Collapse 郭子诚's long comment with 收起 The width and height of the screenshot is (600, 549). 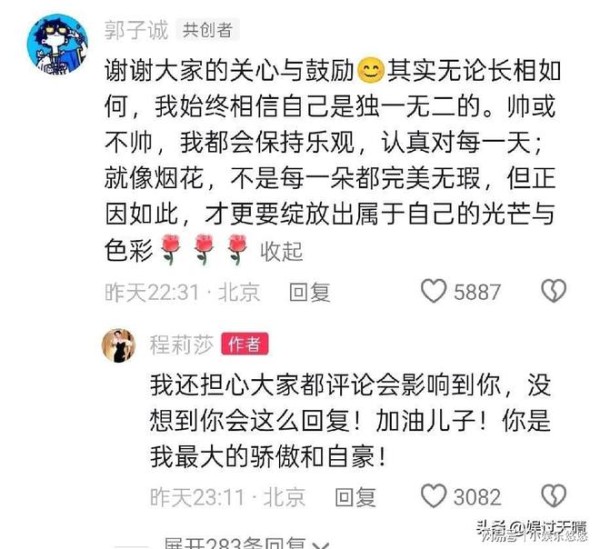[x=281, y=249]
